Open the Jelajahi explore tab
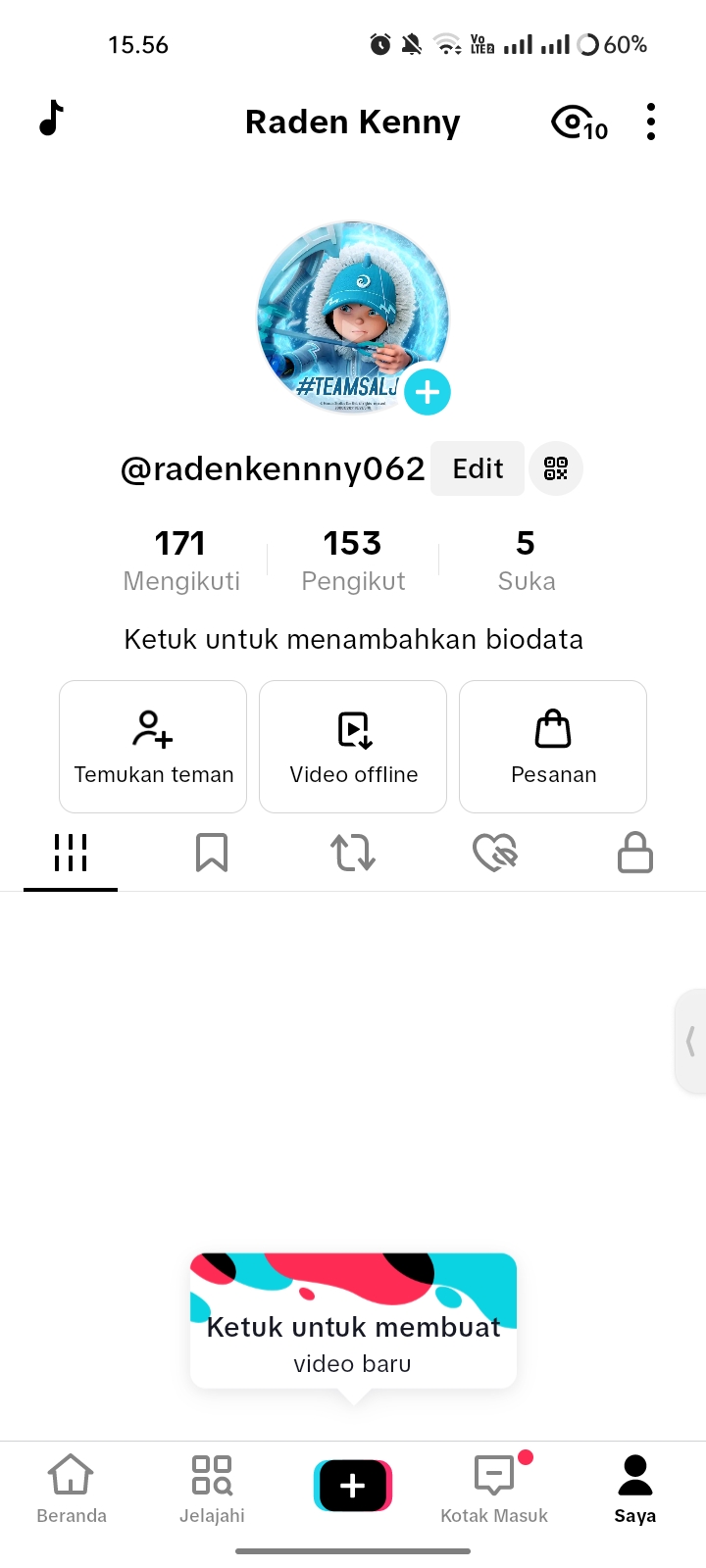This screenshot has height=1568, width=706. pos(212,1488)
